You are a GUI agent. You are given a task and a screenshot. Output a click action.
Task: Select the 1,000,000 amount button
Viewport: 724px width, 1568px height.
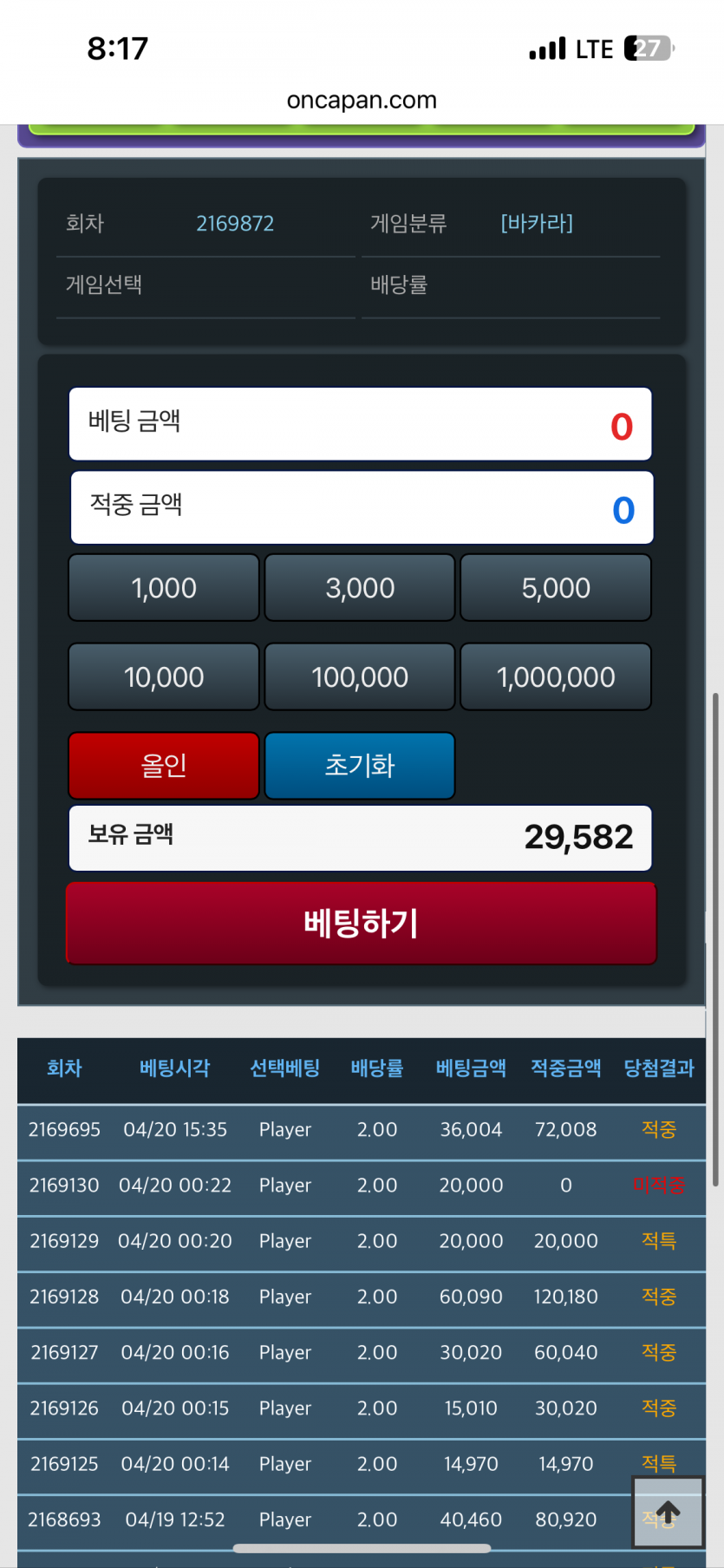click(x=556, y=676)
